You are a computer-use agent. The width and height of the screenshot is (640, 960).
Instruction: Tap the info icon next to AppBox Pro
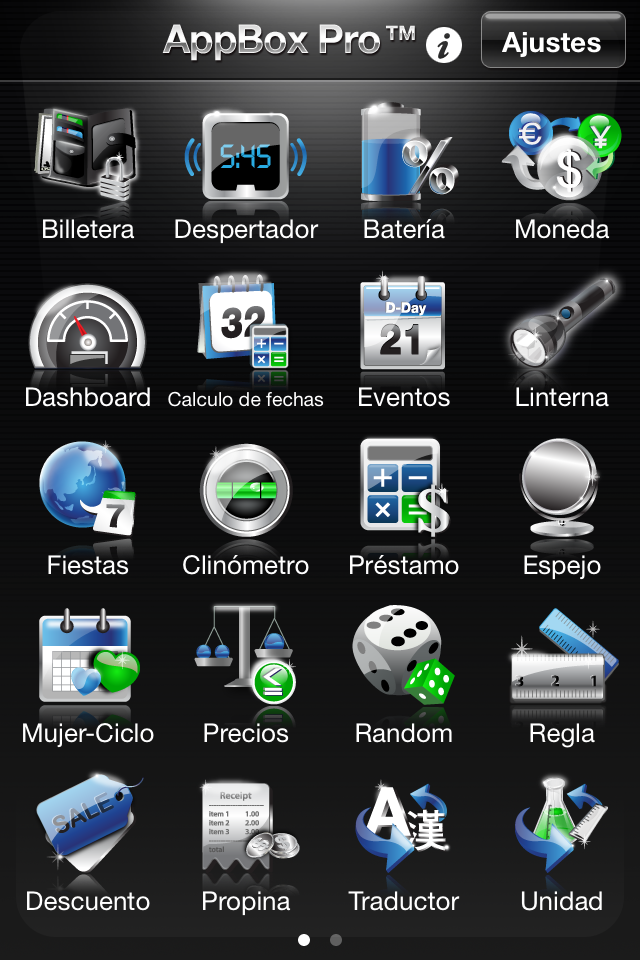pyautogui.click(x=444, y=45)
